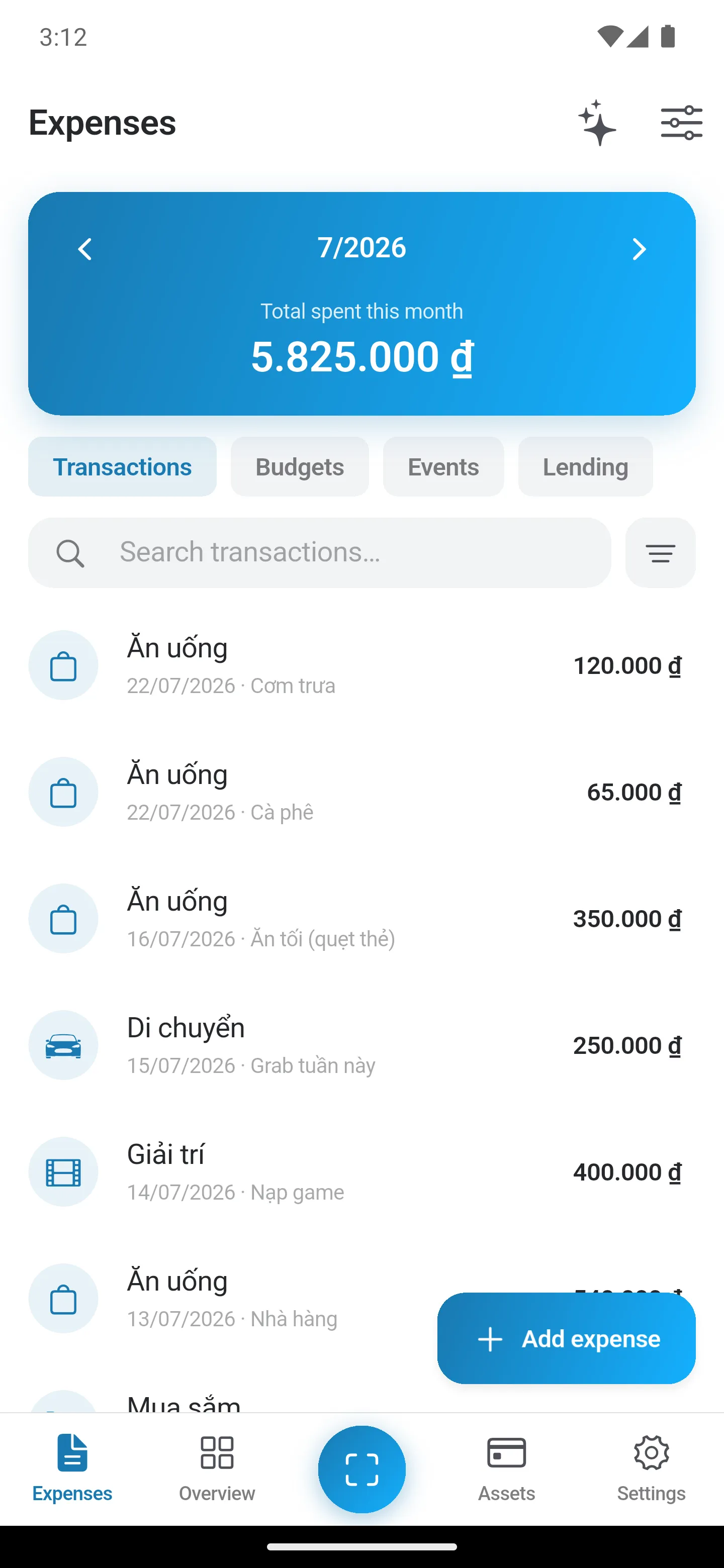Open the Cơm trưa transaction

coord(361,665)
